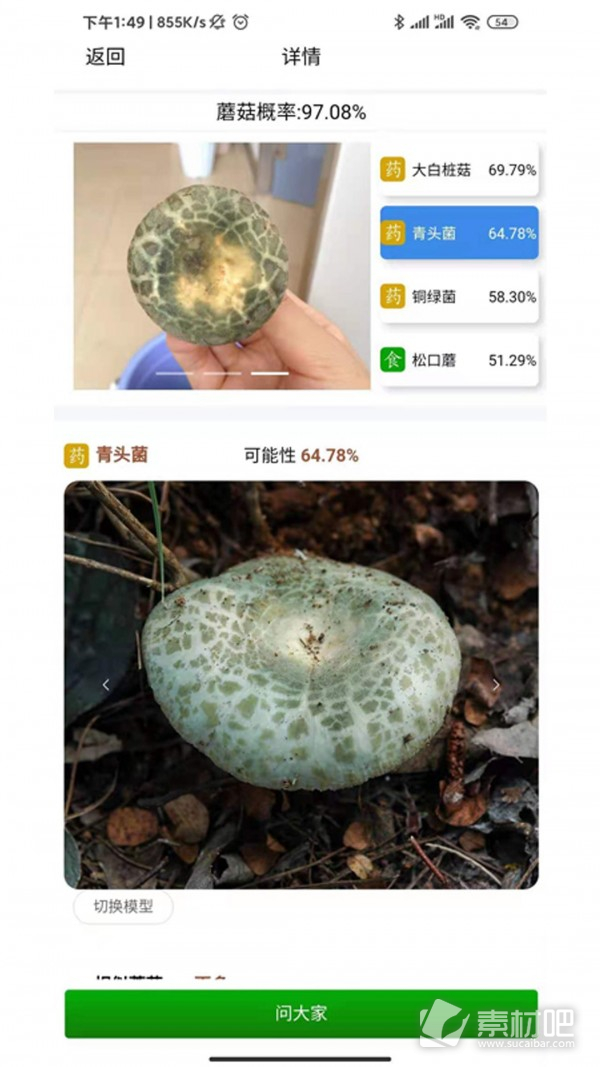Open the uploaded mushroom photo
600x1067 pixels.
pos(221,265)
